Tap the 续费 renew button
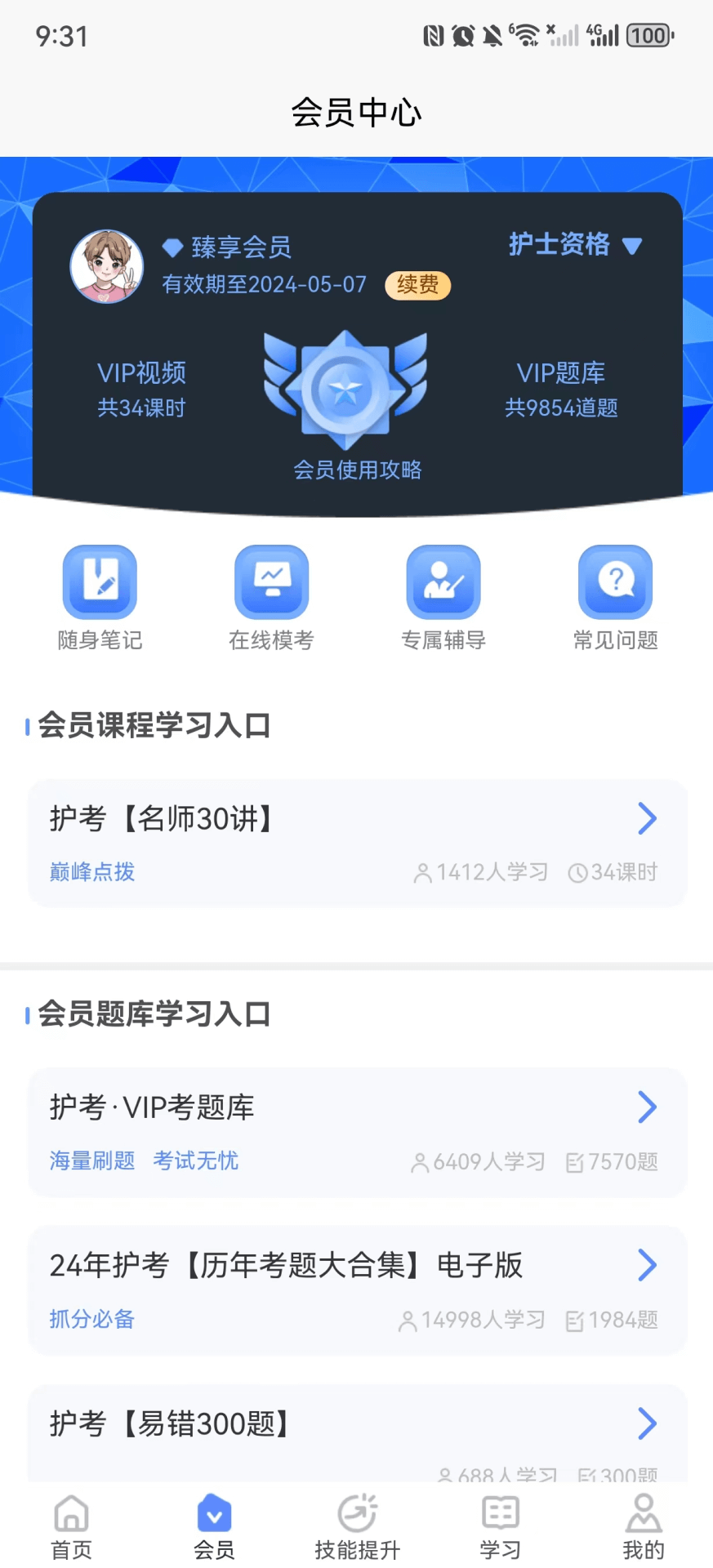Screen dimensions: 713x1568 (417, 286)
